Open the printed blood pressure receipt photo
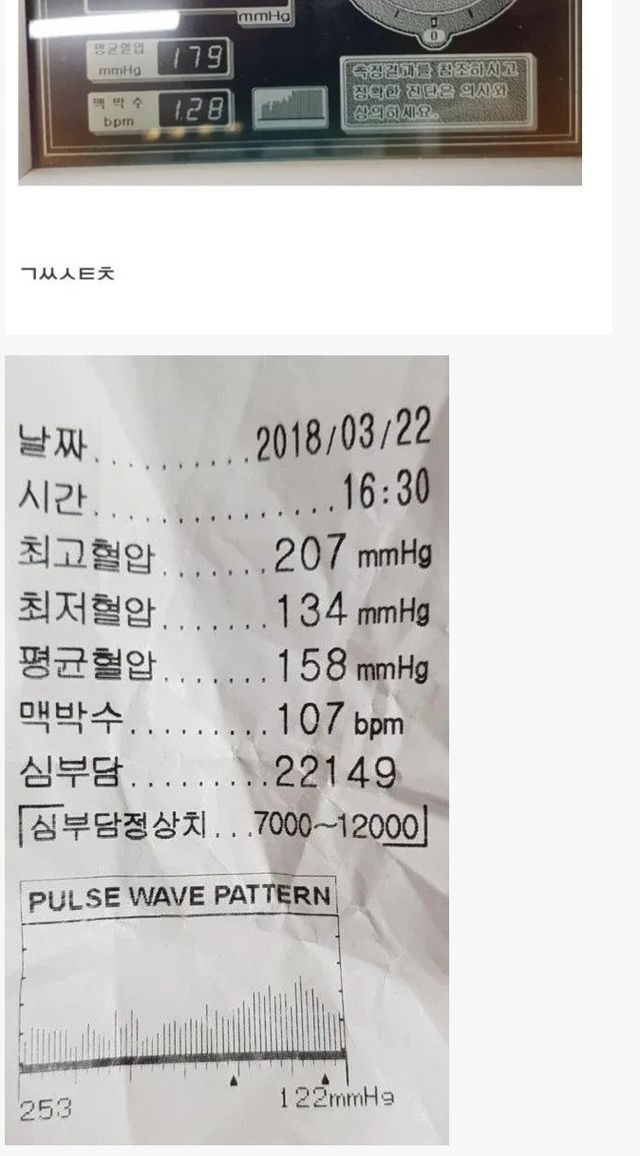 click(x=227, y=750)
